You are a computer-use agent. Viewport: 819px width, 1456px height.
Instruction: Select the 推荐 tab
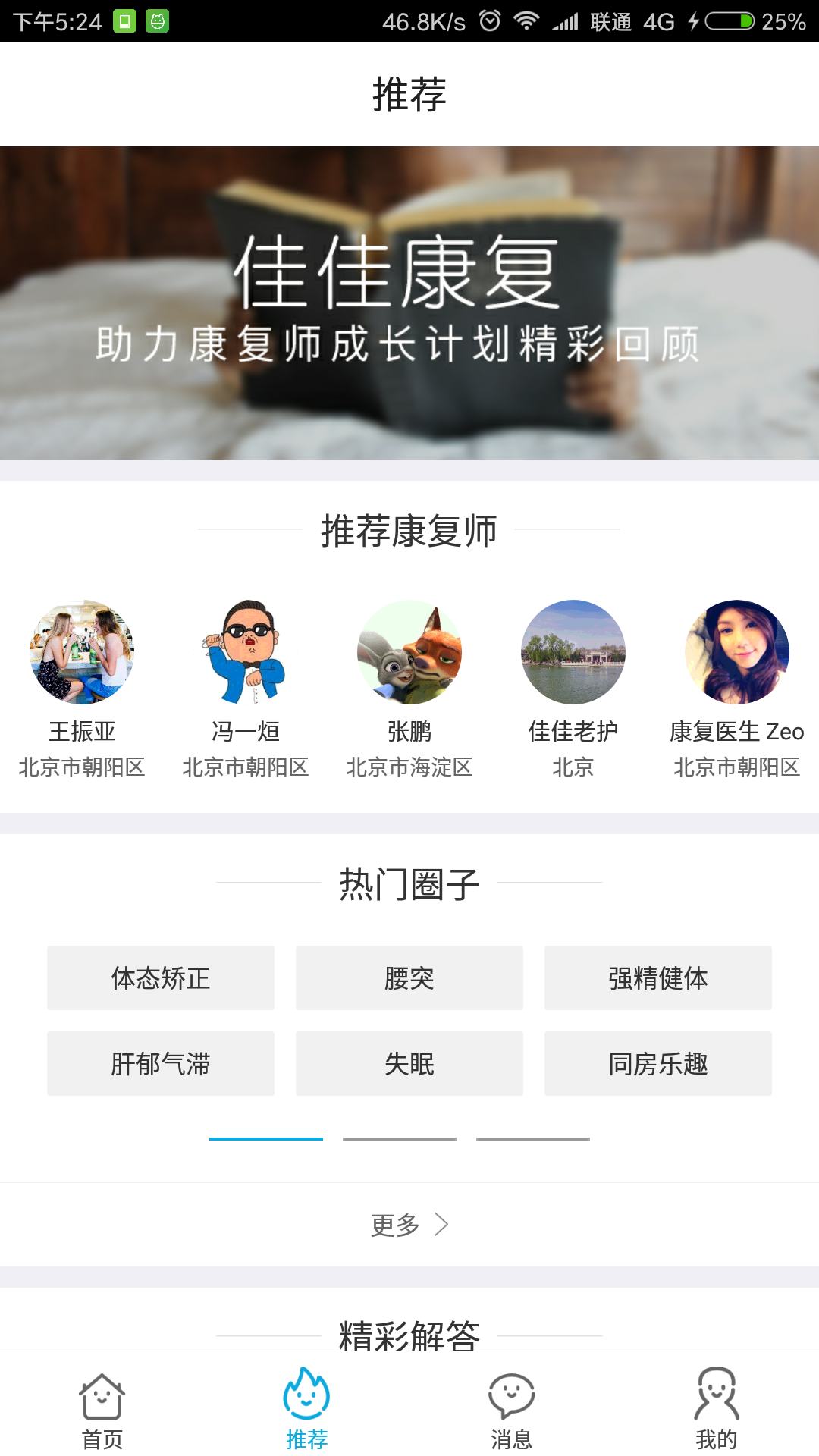pos(307,1407)
